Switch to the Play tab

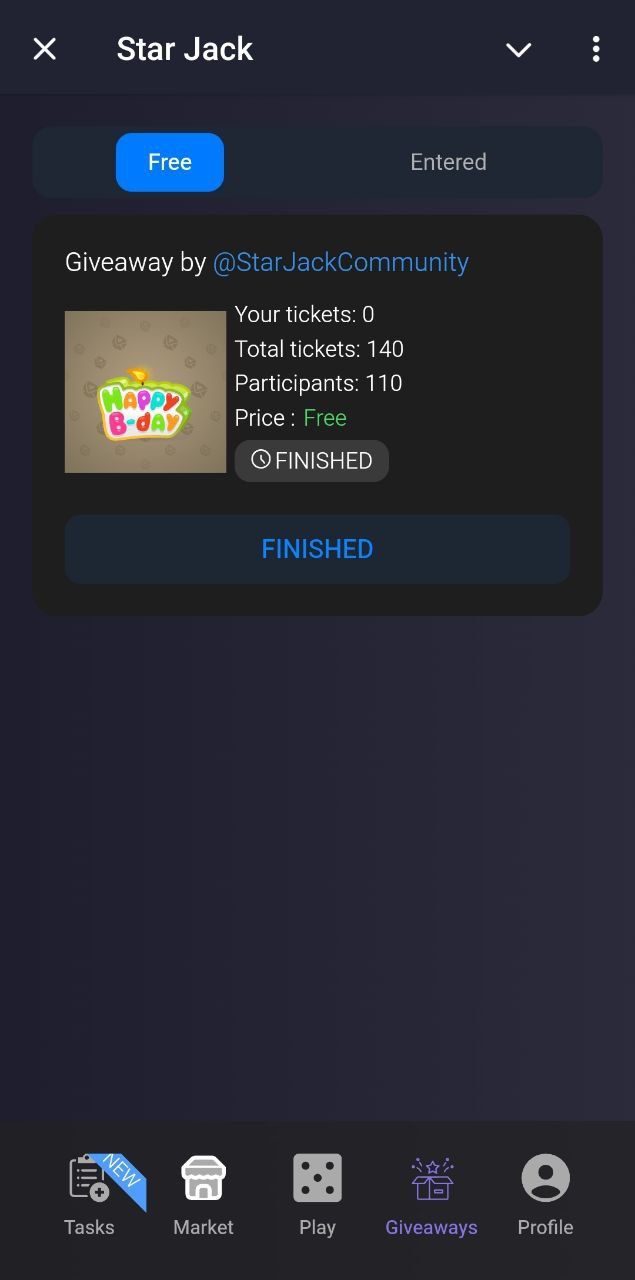pyautogui.click(x=317, y=1195)
